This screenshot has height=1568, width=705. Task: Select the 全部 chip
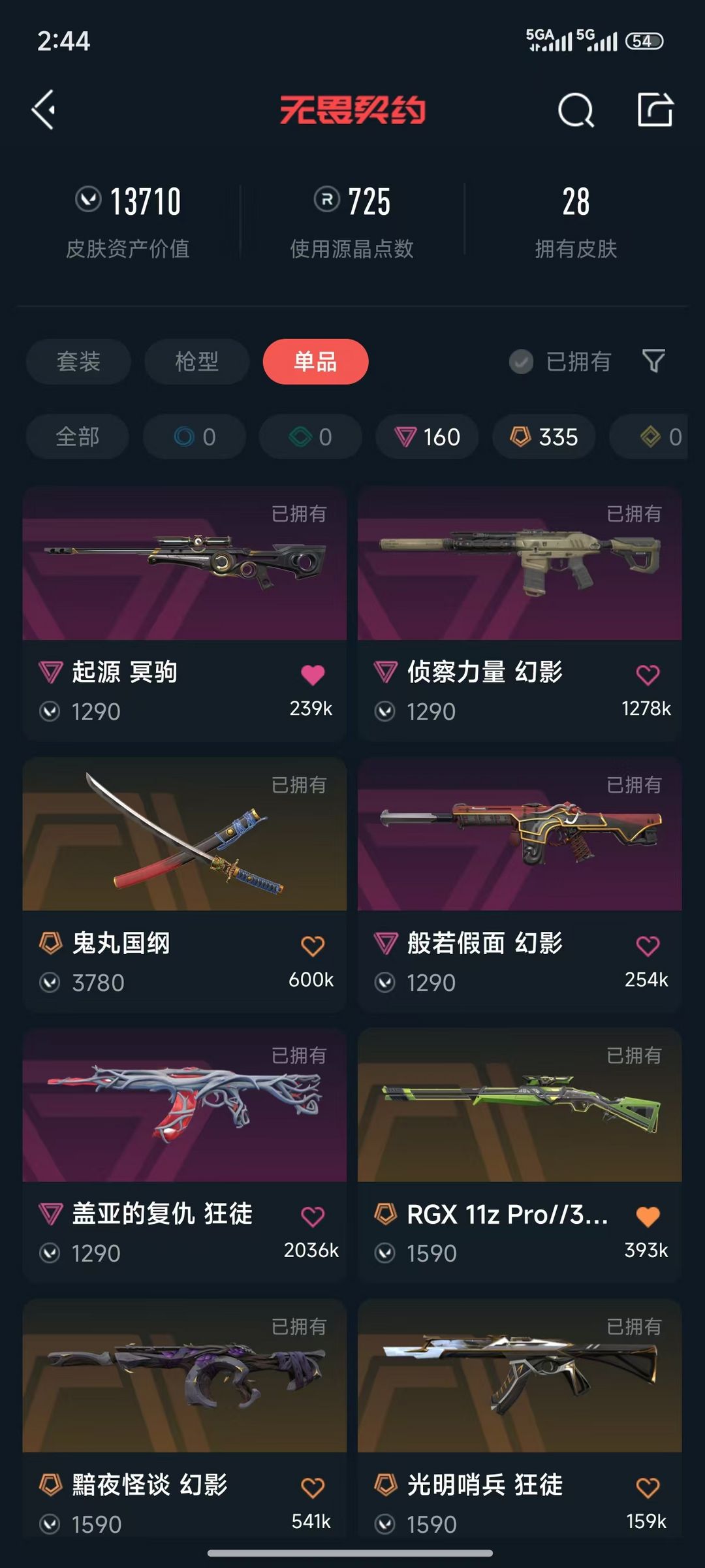click(x=78, y=436)
